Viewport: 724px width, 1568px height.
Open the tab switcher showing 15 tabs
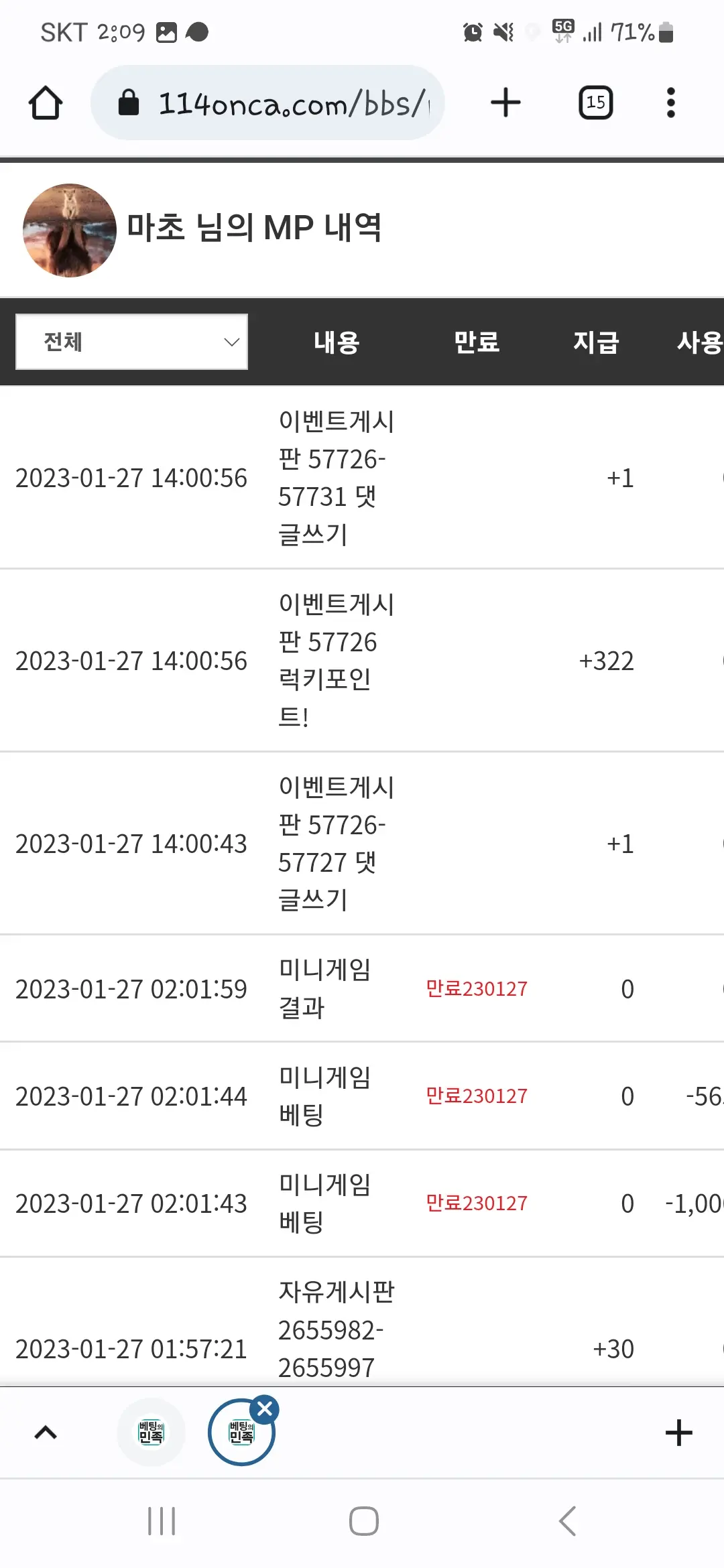click(x=596, y=103)
